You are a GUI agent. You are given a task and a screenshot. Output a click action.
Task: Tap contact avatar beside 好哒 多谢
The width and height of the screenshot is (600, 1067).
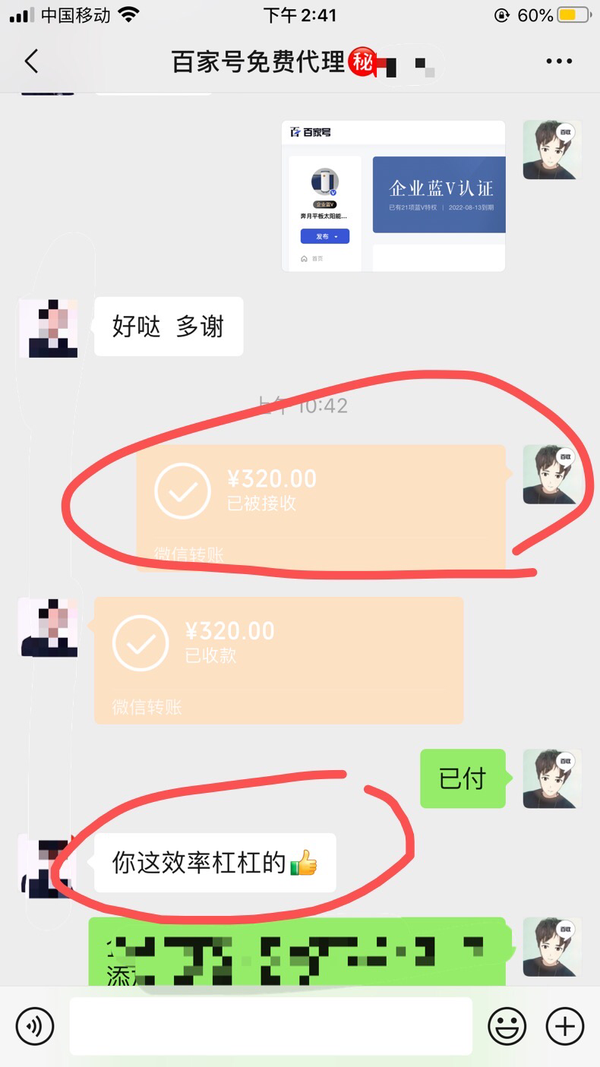tap(49, 328)
